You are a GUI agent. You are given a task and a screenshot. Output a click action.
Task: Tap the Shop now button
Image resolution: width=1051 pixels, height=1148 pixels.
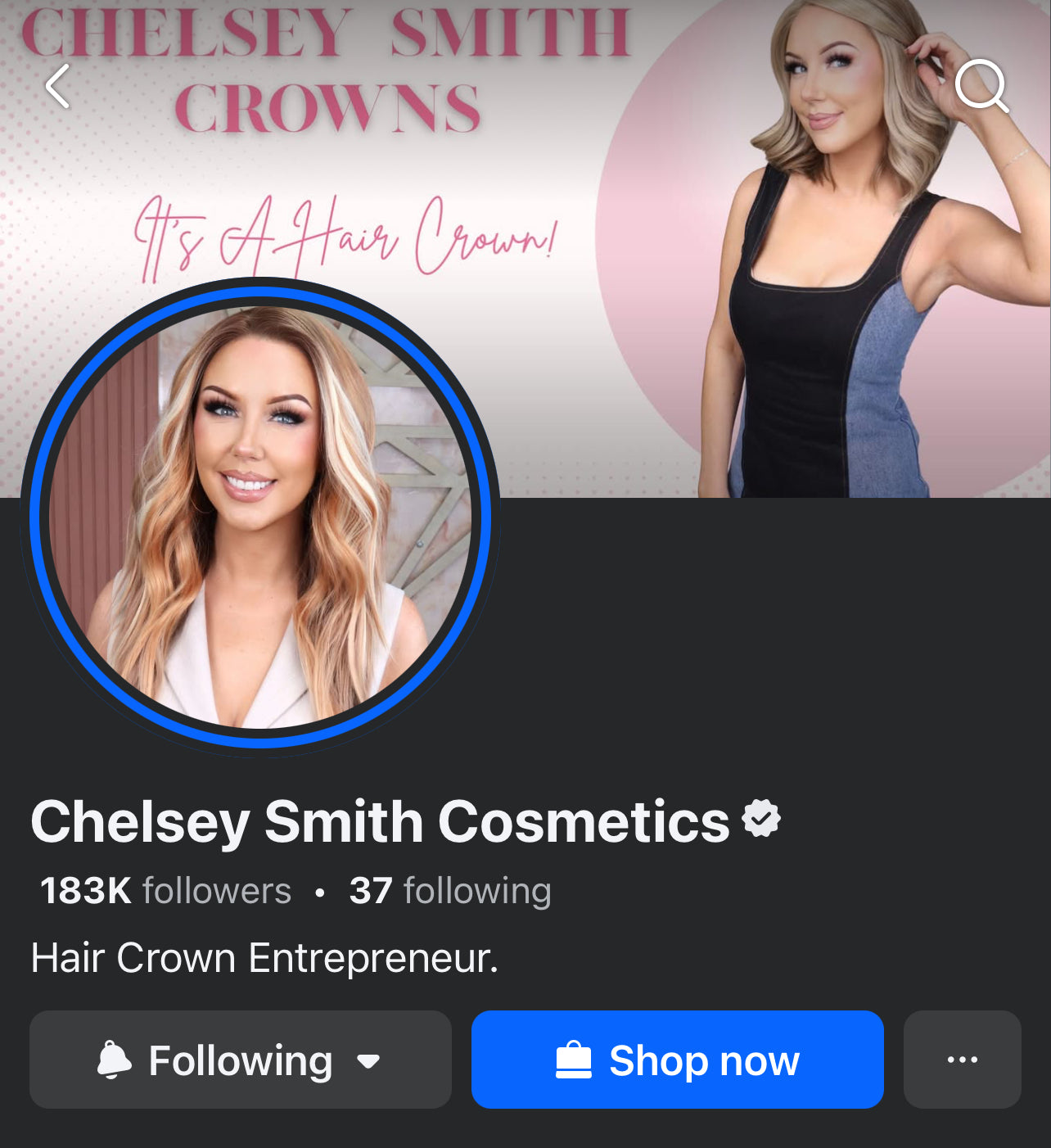pyautogui.click(x=677, y=1060)
